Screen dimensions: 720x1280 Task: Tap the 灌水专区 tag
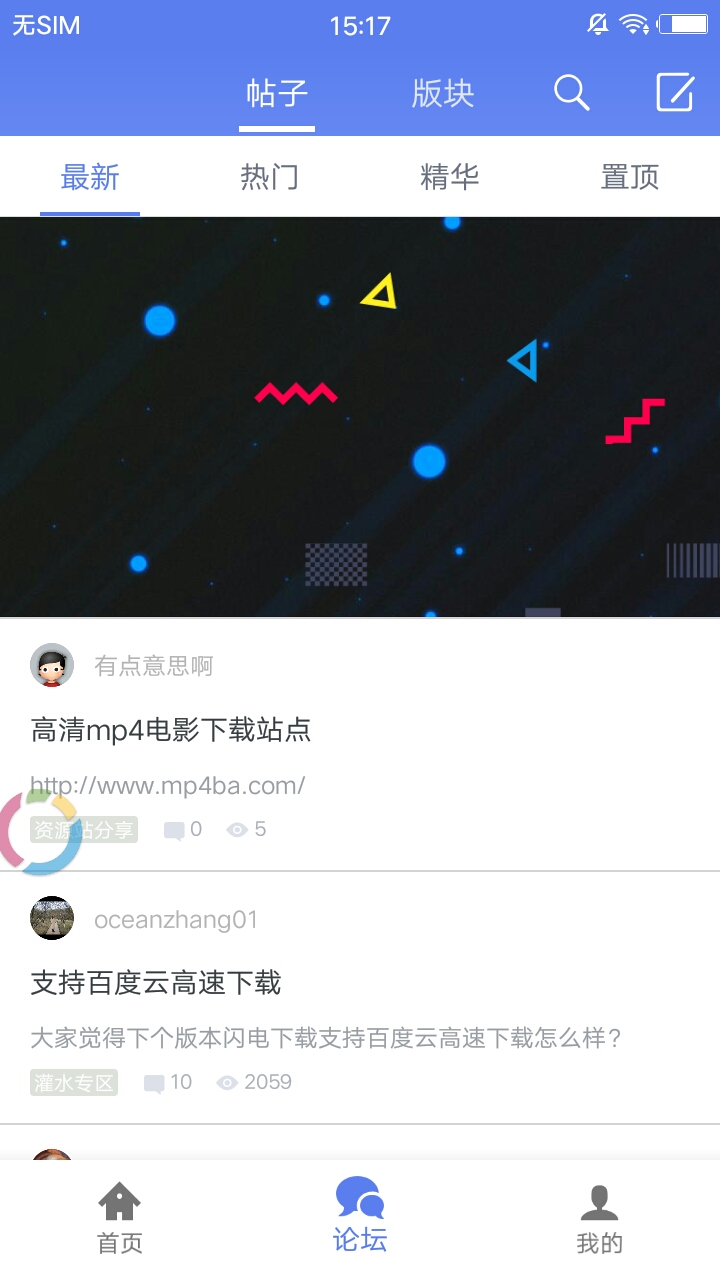(74, 1082)
